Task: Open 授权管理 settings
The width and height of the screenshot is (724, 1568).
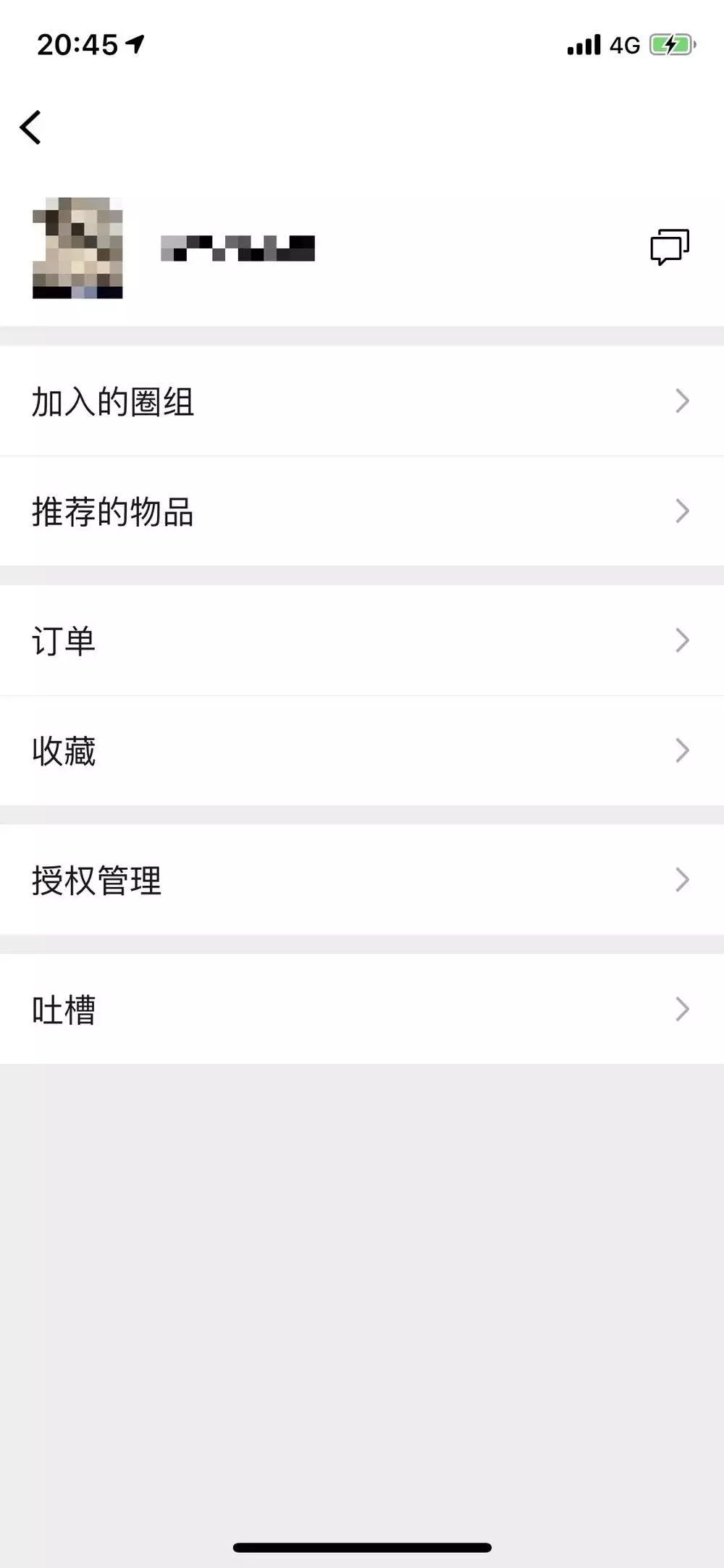Action: (x=362, y=880)
